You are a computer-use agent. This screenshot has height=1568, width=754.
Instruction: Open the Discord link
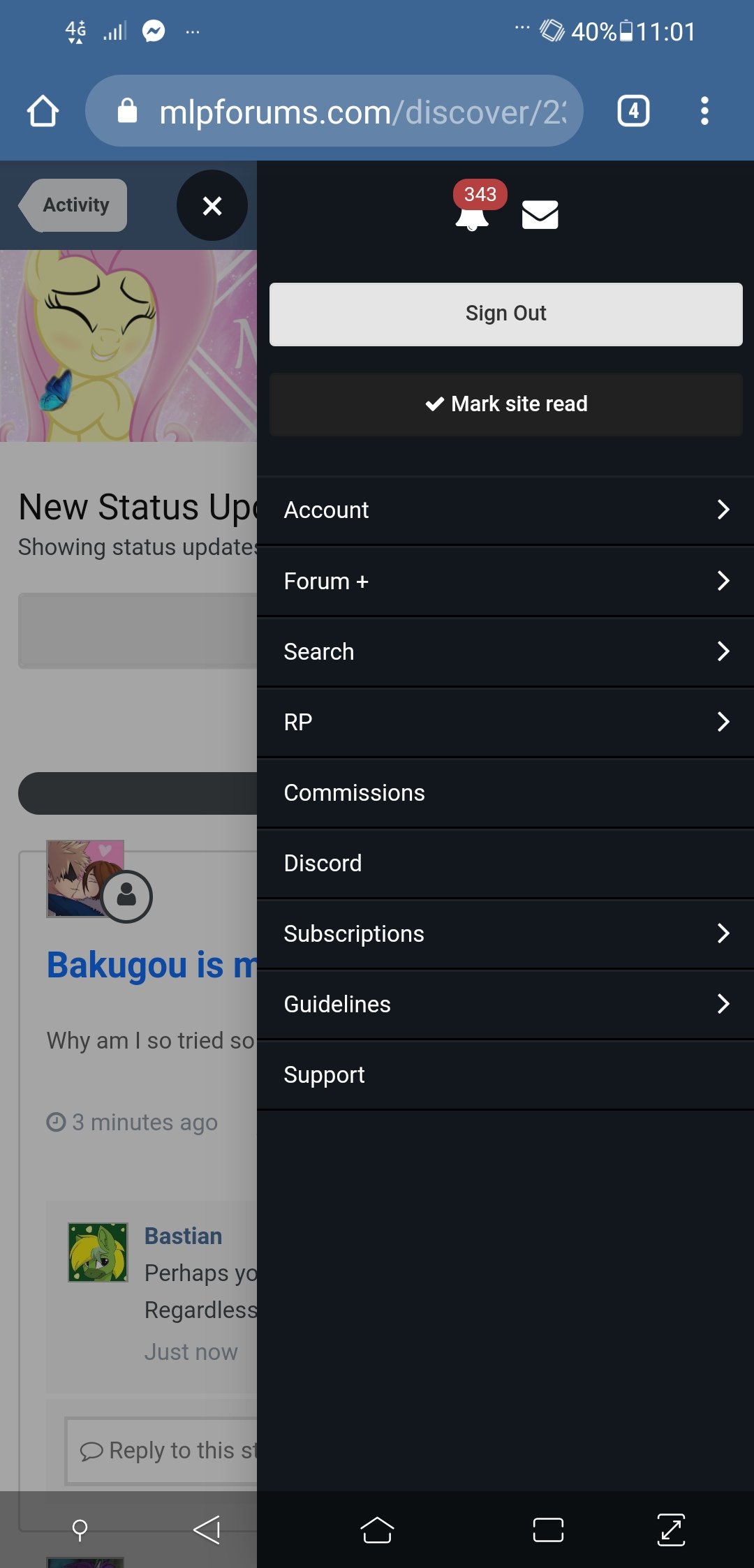click(x=505, y=863)
